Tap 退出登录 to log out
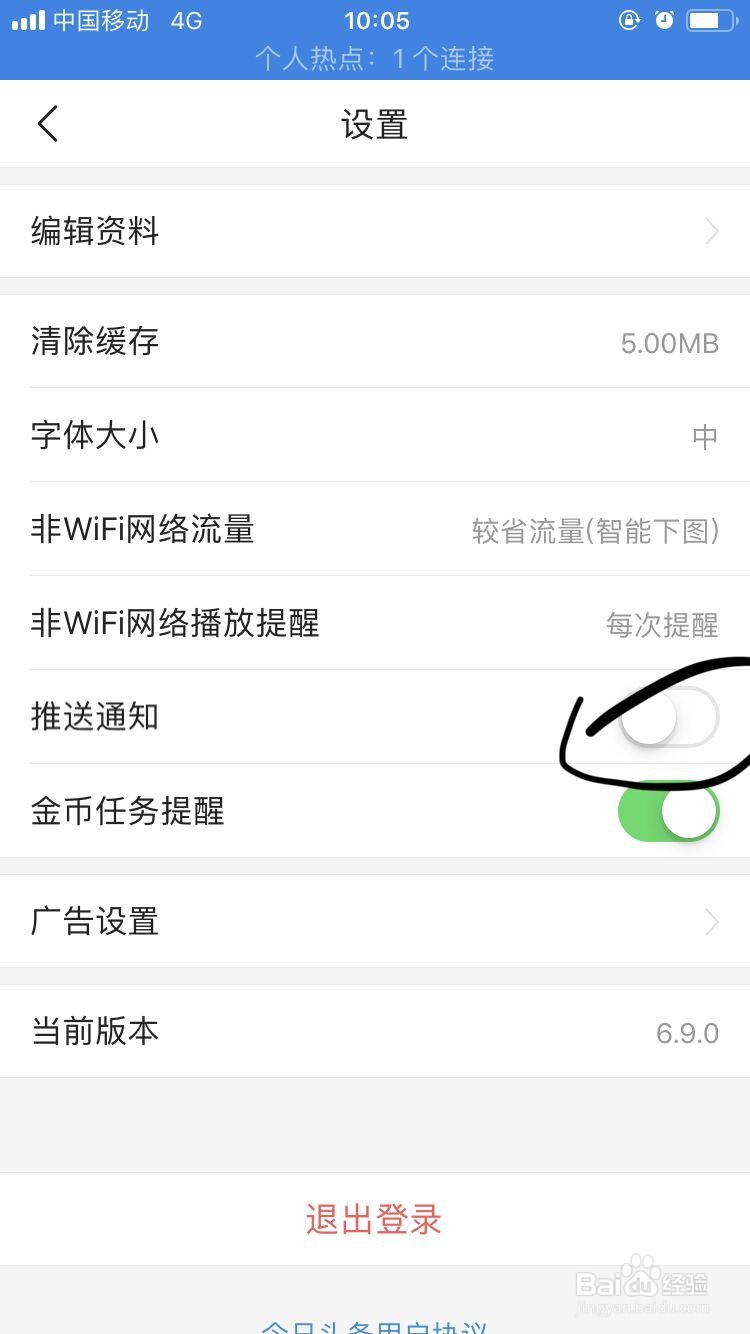The image size is (750, 1334). click(x=374, y=1218)
